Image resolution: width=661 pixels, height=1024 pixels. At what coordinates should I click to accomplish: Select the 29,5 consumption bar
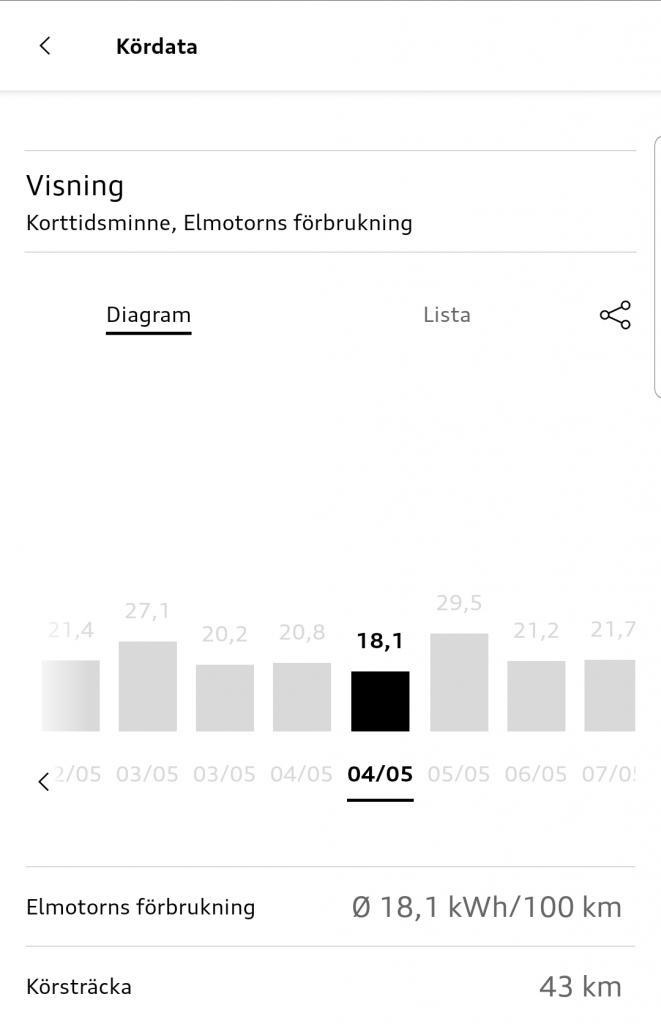click(x=459, y=682)
